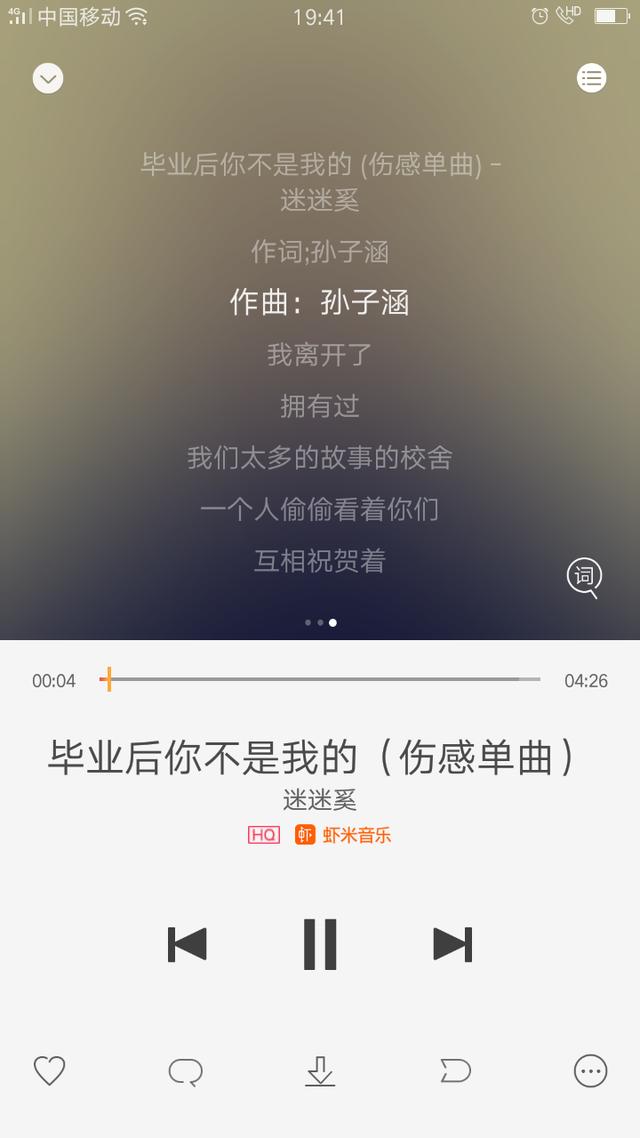The width and height of the screenshot is (640, 1138).
Task: Like this song with the heart
Action: point(49,1071)
